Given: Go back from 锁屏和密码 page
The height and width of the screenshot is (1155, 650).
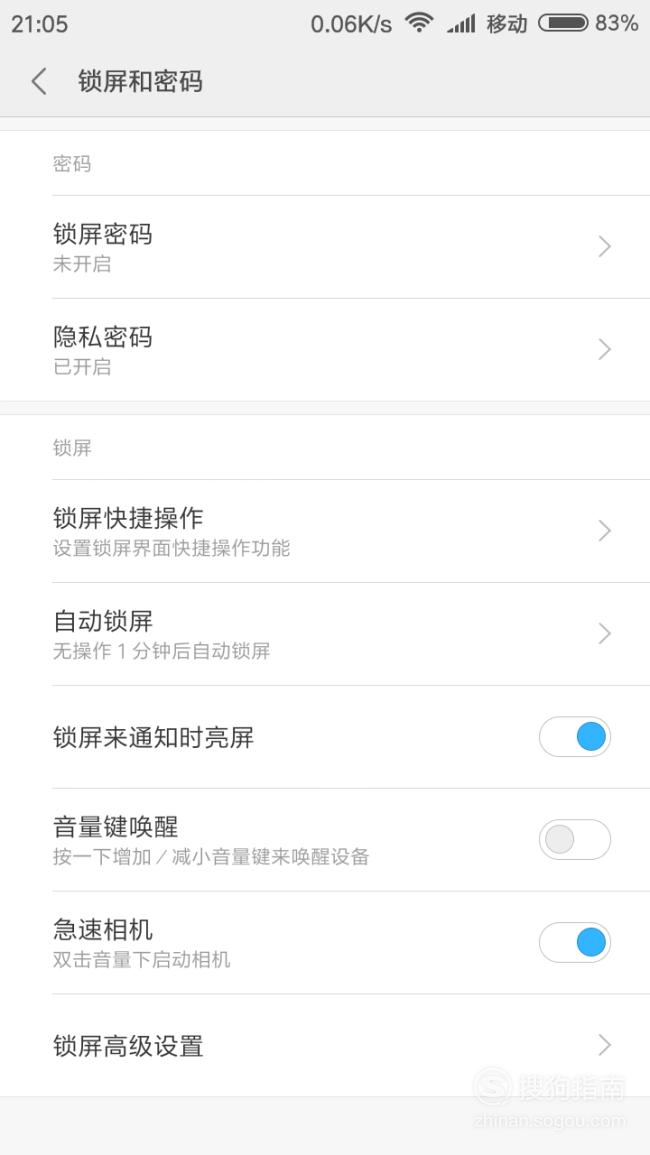Looking at the screenshot, I should pyautogui.click(x=39, y=81).
